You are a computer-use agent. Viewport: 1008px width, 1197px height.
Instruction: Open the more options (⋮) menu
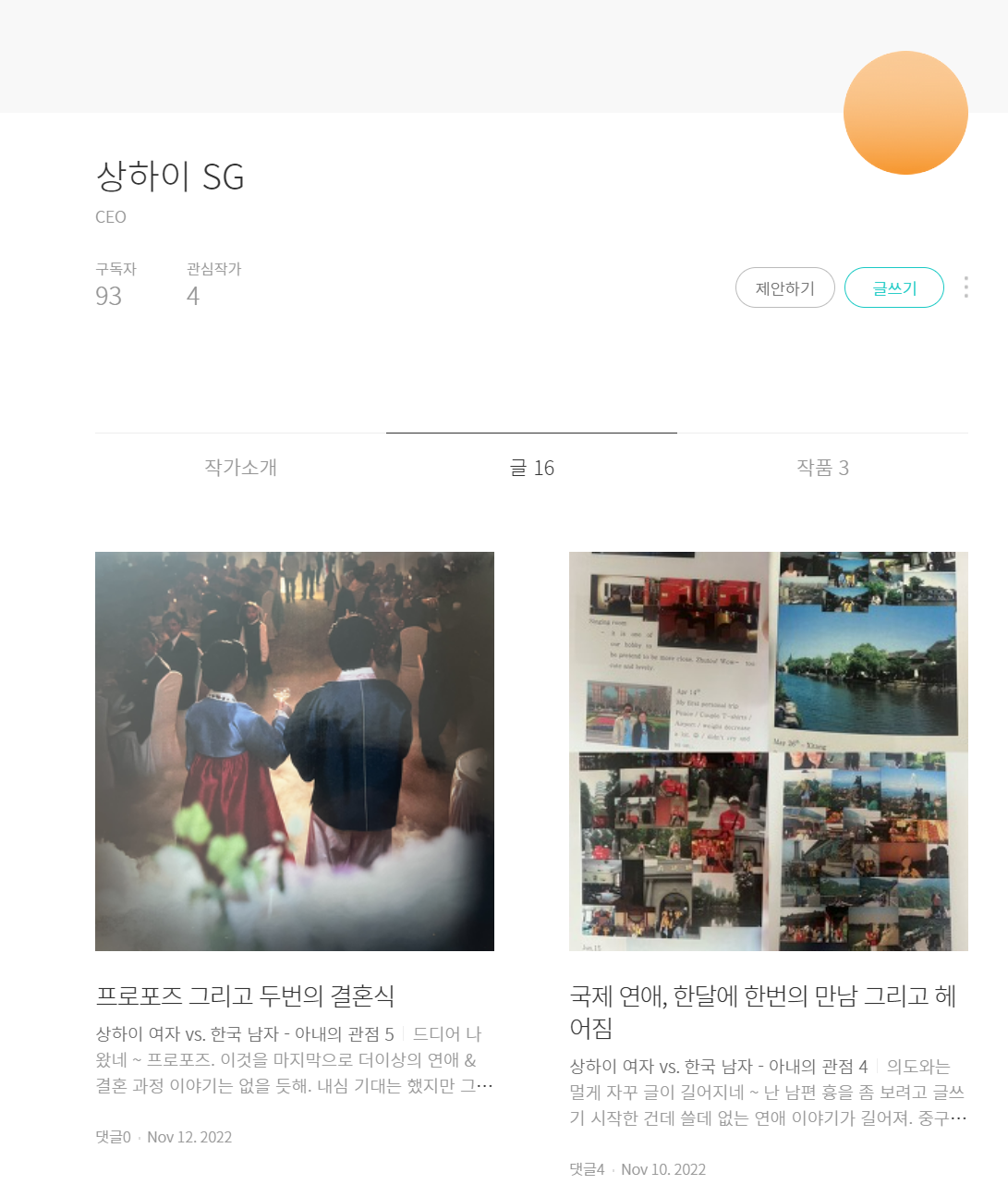[965, 287]
